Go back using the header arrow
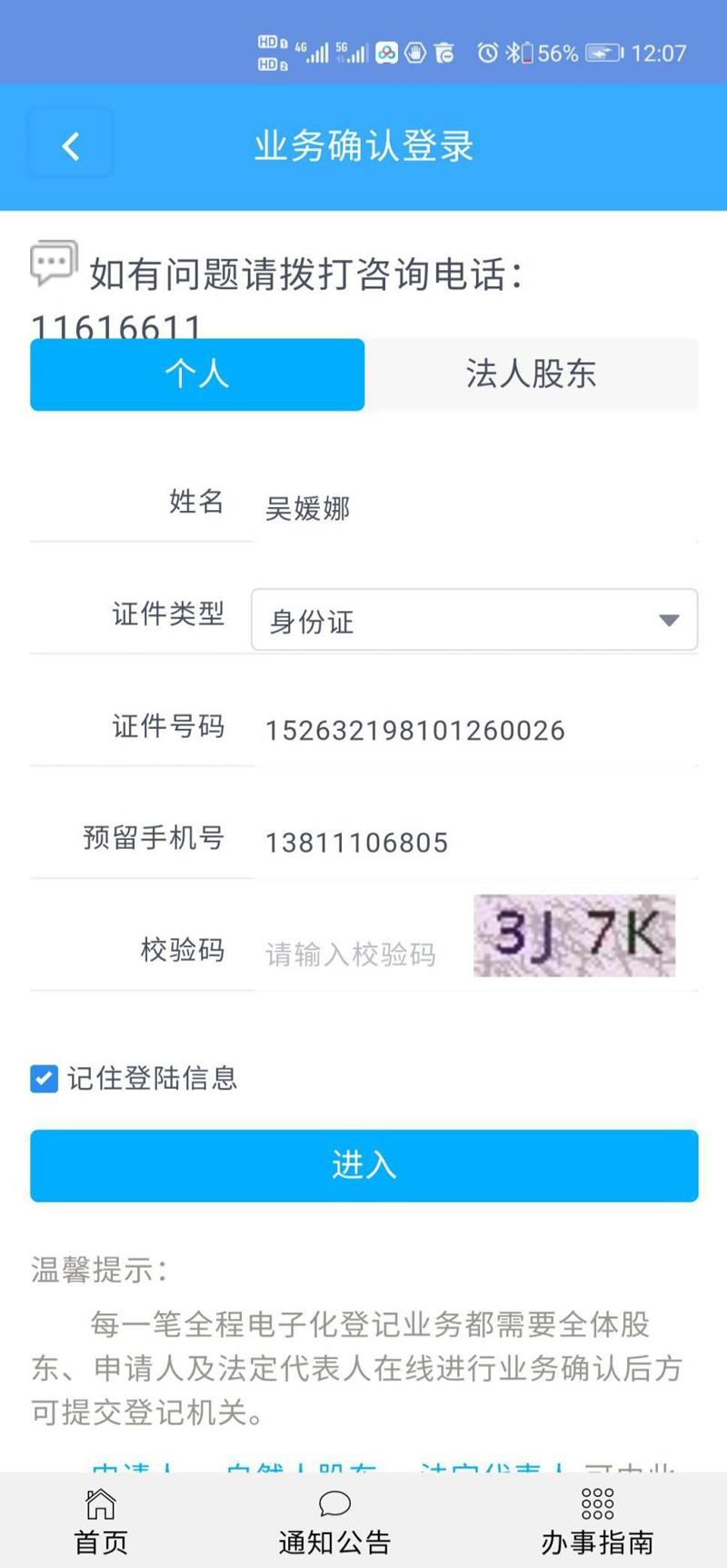Image resolution: width=727 pixels, height=1568 pixels. [71, 145]
